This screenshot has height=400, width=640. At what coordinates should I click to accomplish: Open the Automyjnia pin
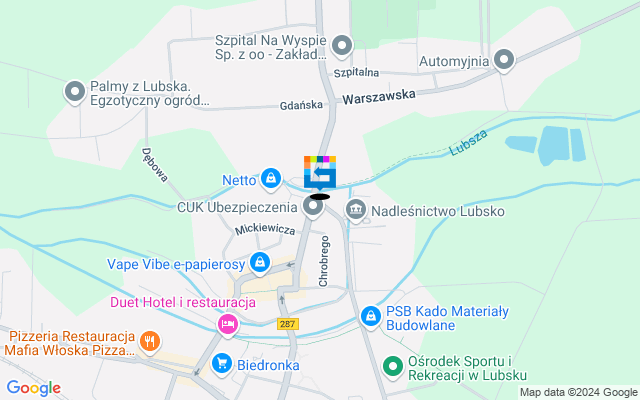(x=504, y=60)
